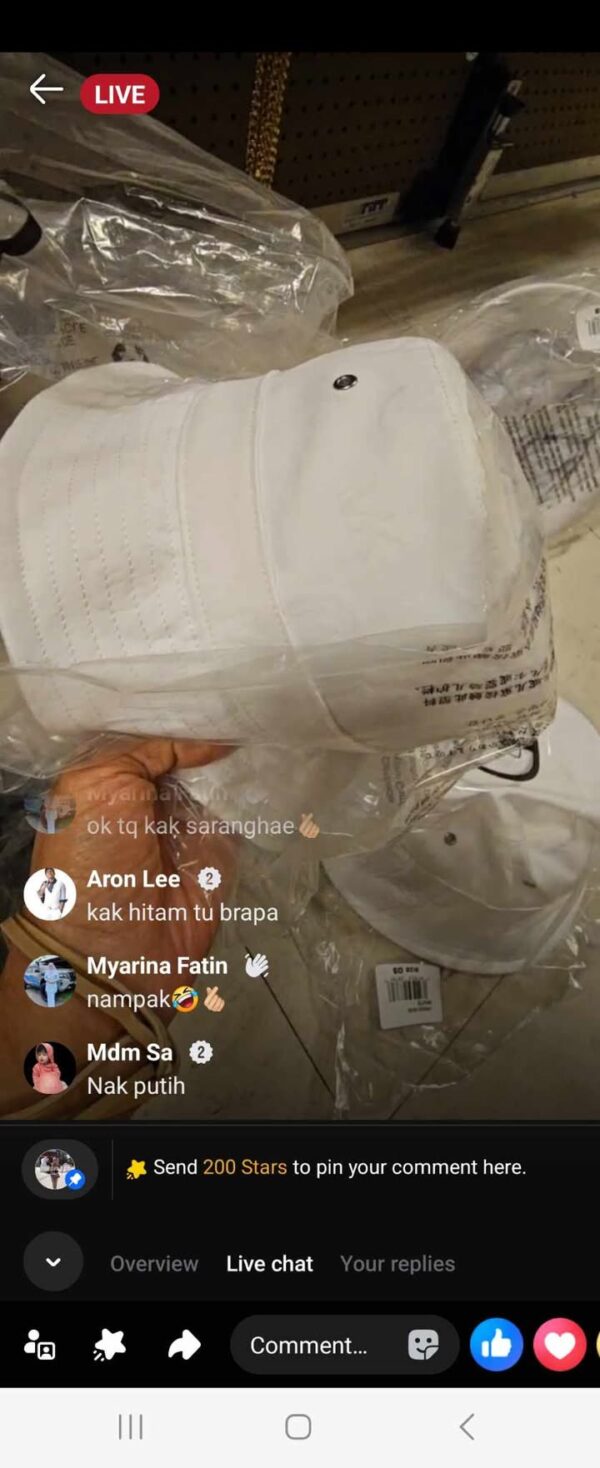
Task: Send a heart love reaction
Action: 559,1344
